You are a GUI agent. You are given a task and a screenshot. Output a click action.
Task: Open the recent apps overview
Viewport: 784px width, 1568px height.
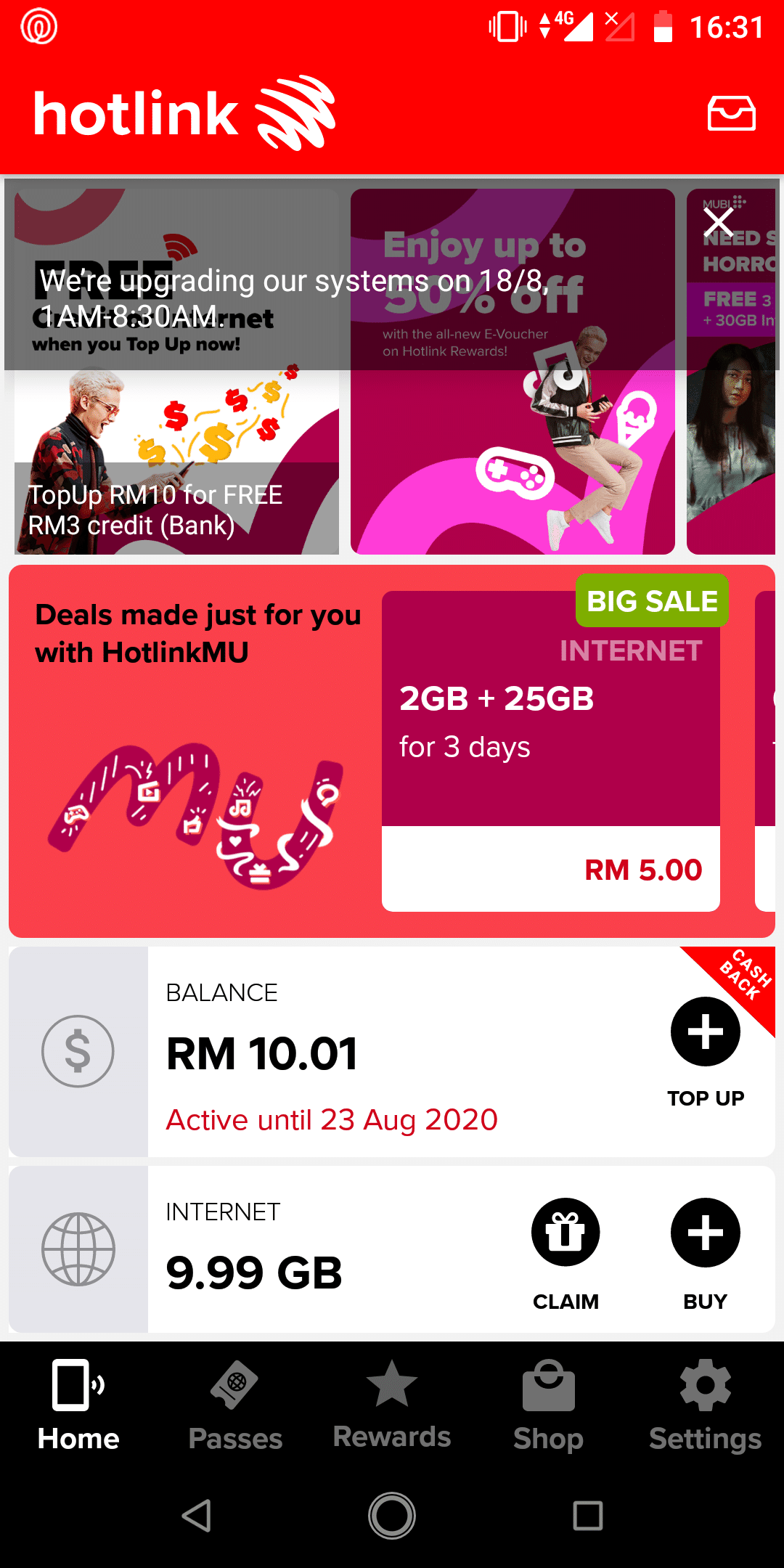tap(587, 1516)
